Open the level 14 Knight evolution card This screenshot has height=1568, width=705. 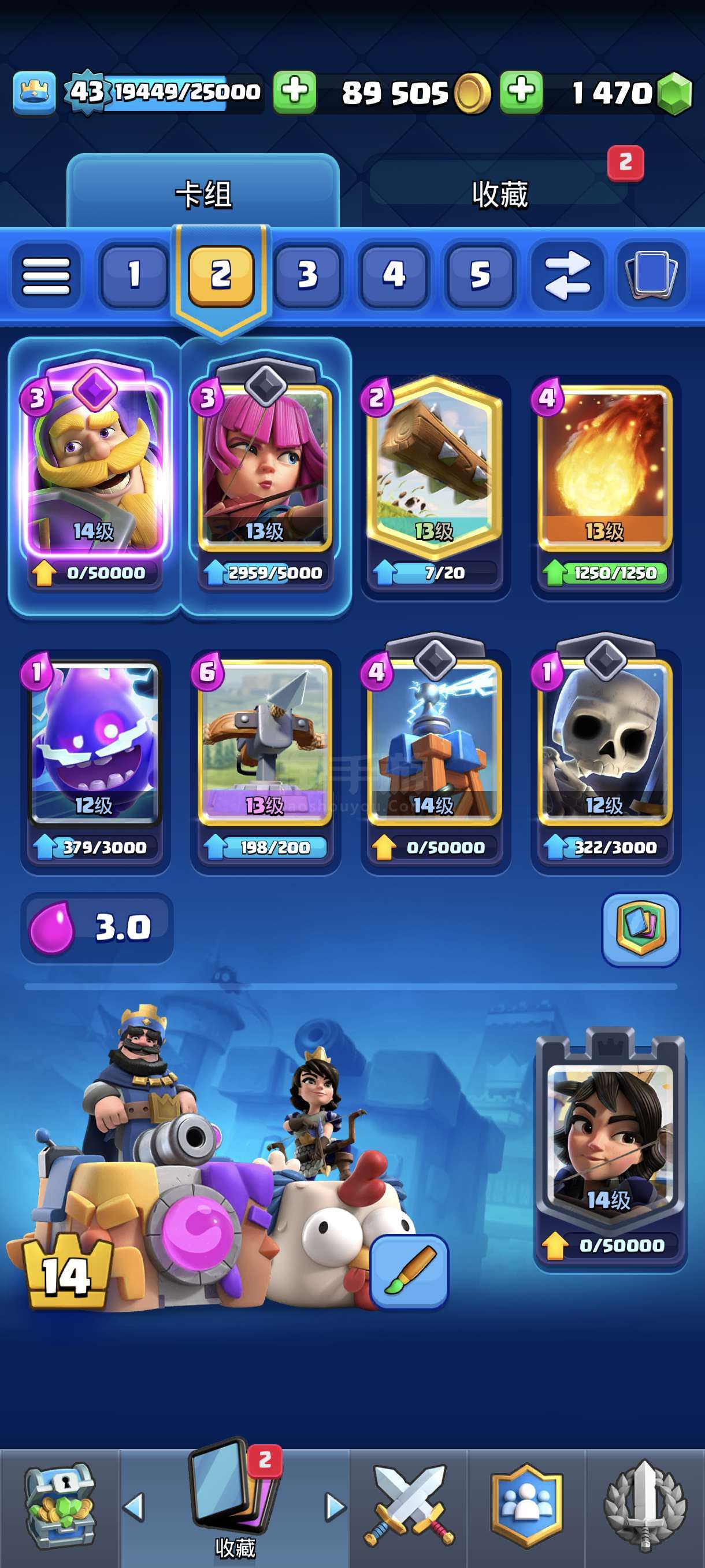(94, 475)
